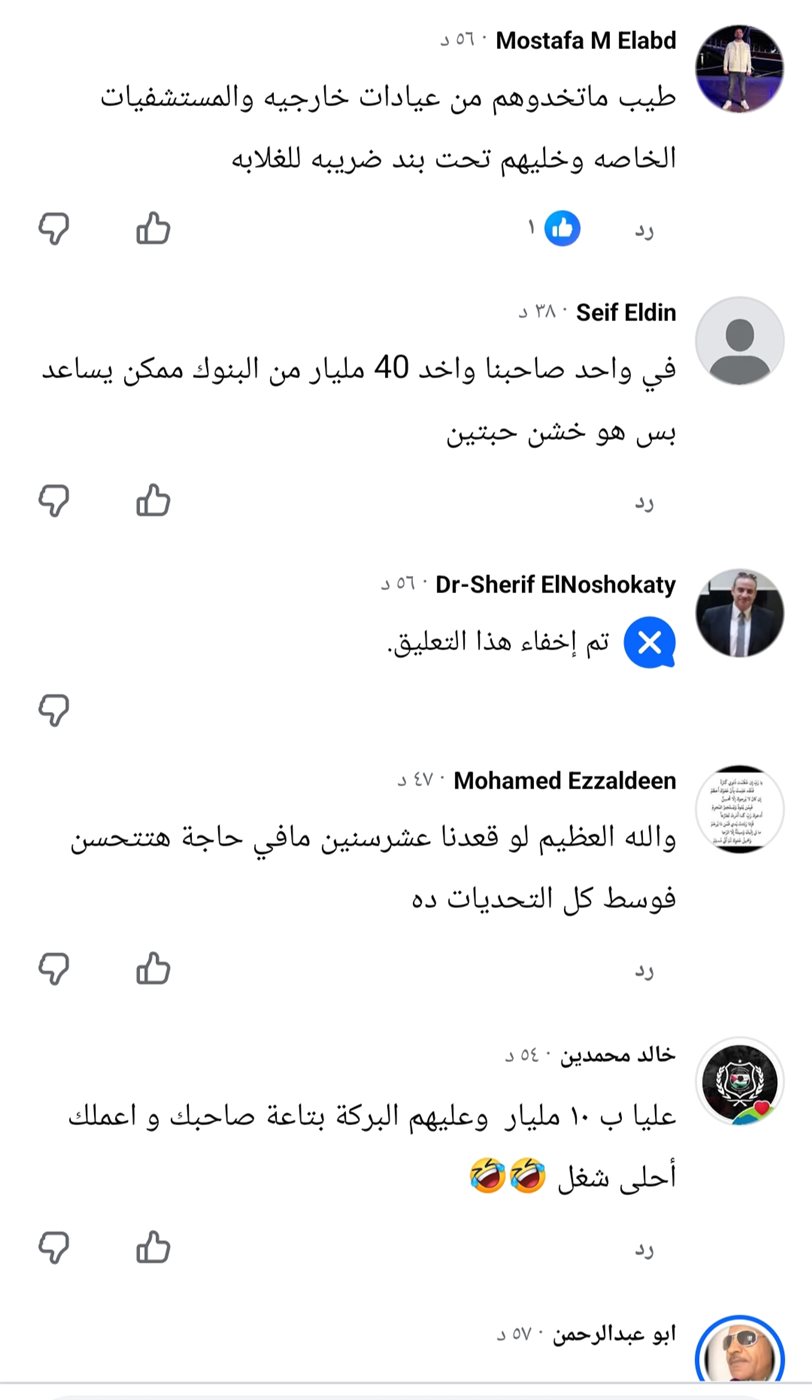Dislike Mohamed Ezzaldeen's comment
Screen dimensions: 812x1400
(x=54, y=967)
